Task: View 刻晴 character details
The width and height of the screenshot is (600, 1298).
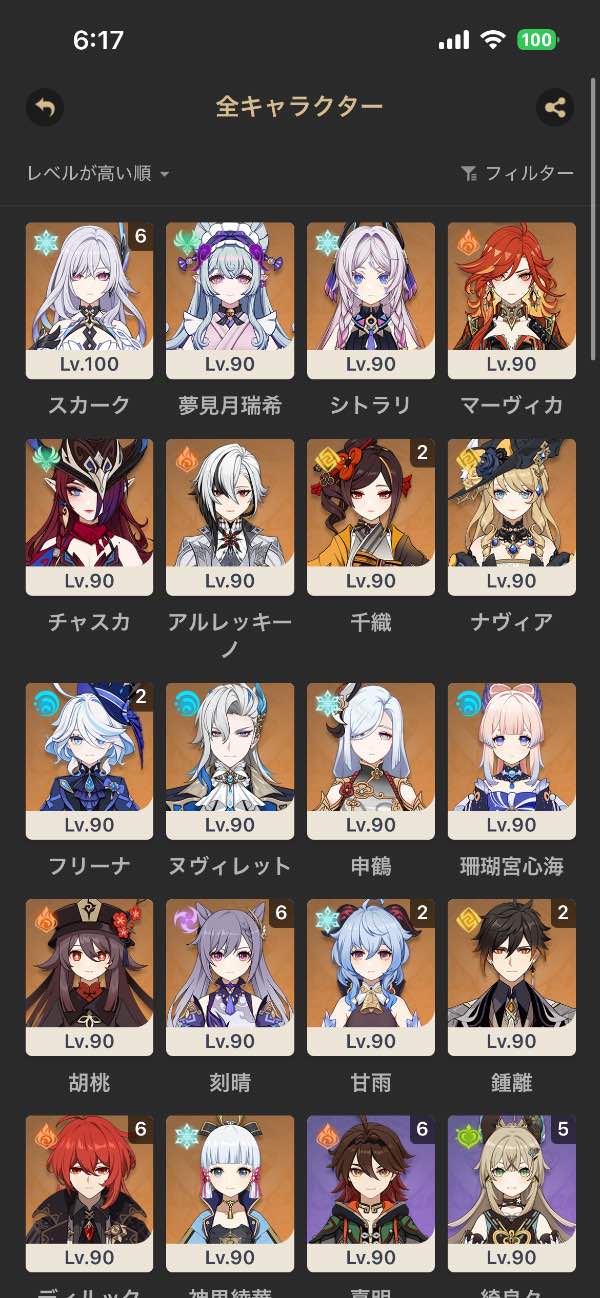Action: click(x=230, y=977)
